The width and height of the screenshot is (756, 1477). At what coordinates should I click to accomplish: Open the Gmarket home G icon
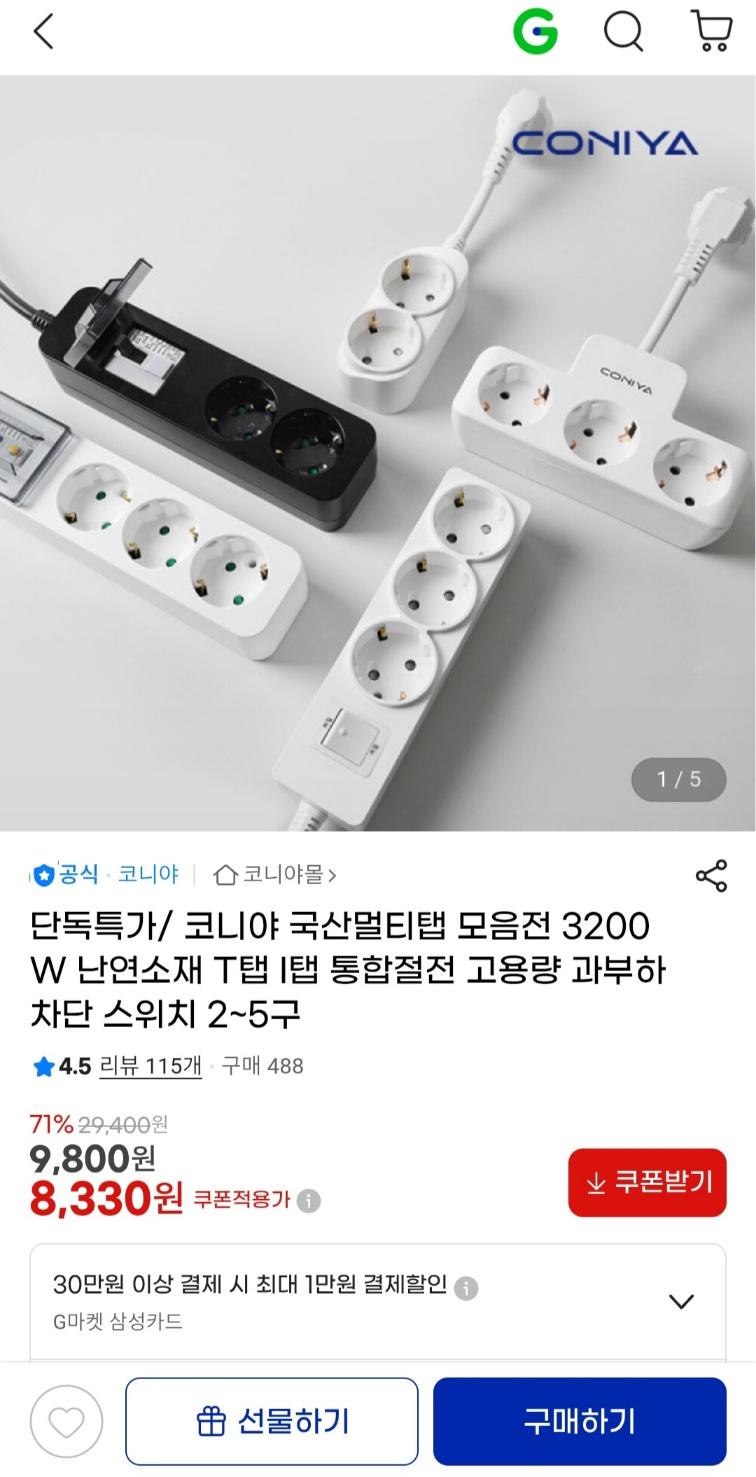tap(535, 33)
